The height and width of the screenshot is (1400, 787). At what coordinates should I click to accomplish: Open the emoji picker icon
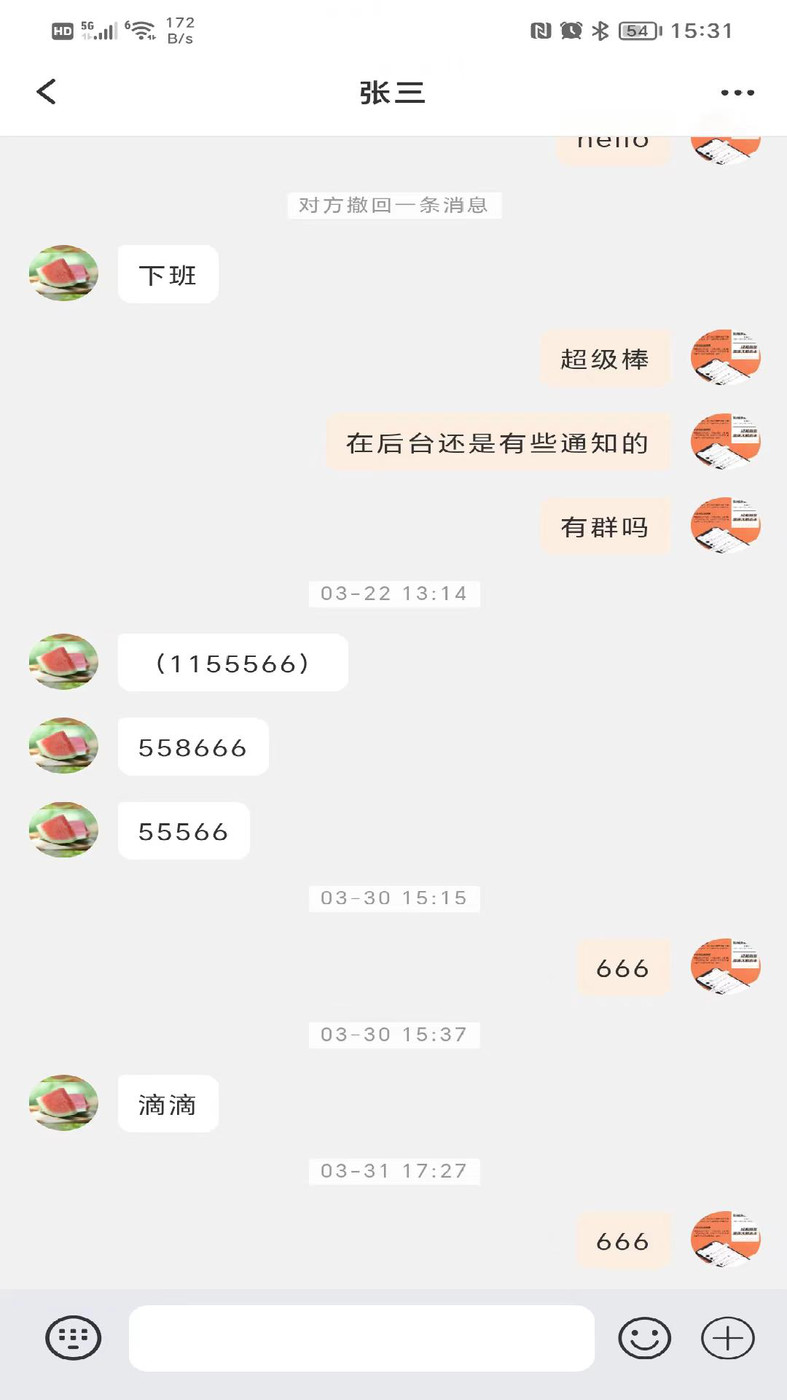tap(645, 1337)
